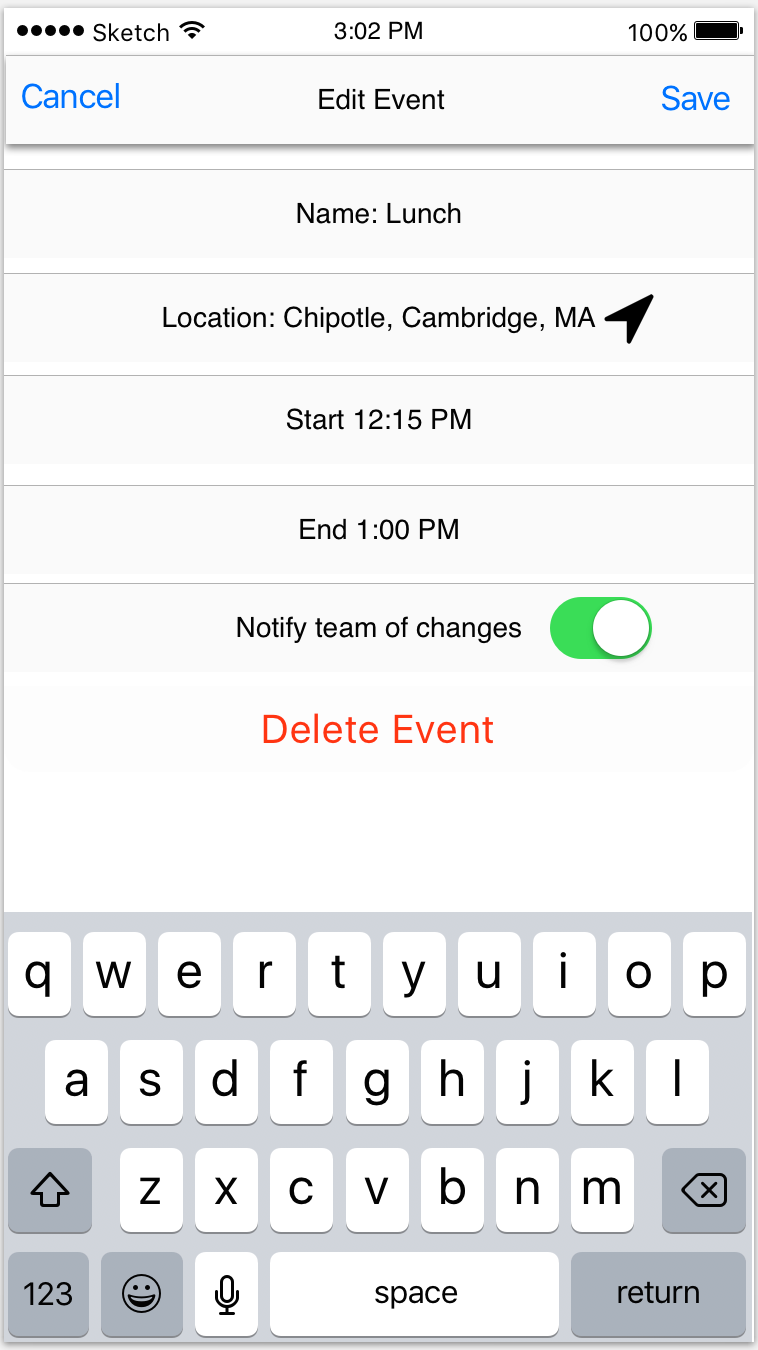The height and width of the screenshot is (1350, 758).
Task: Tap the location arrow icon
Action: point(630,318)
